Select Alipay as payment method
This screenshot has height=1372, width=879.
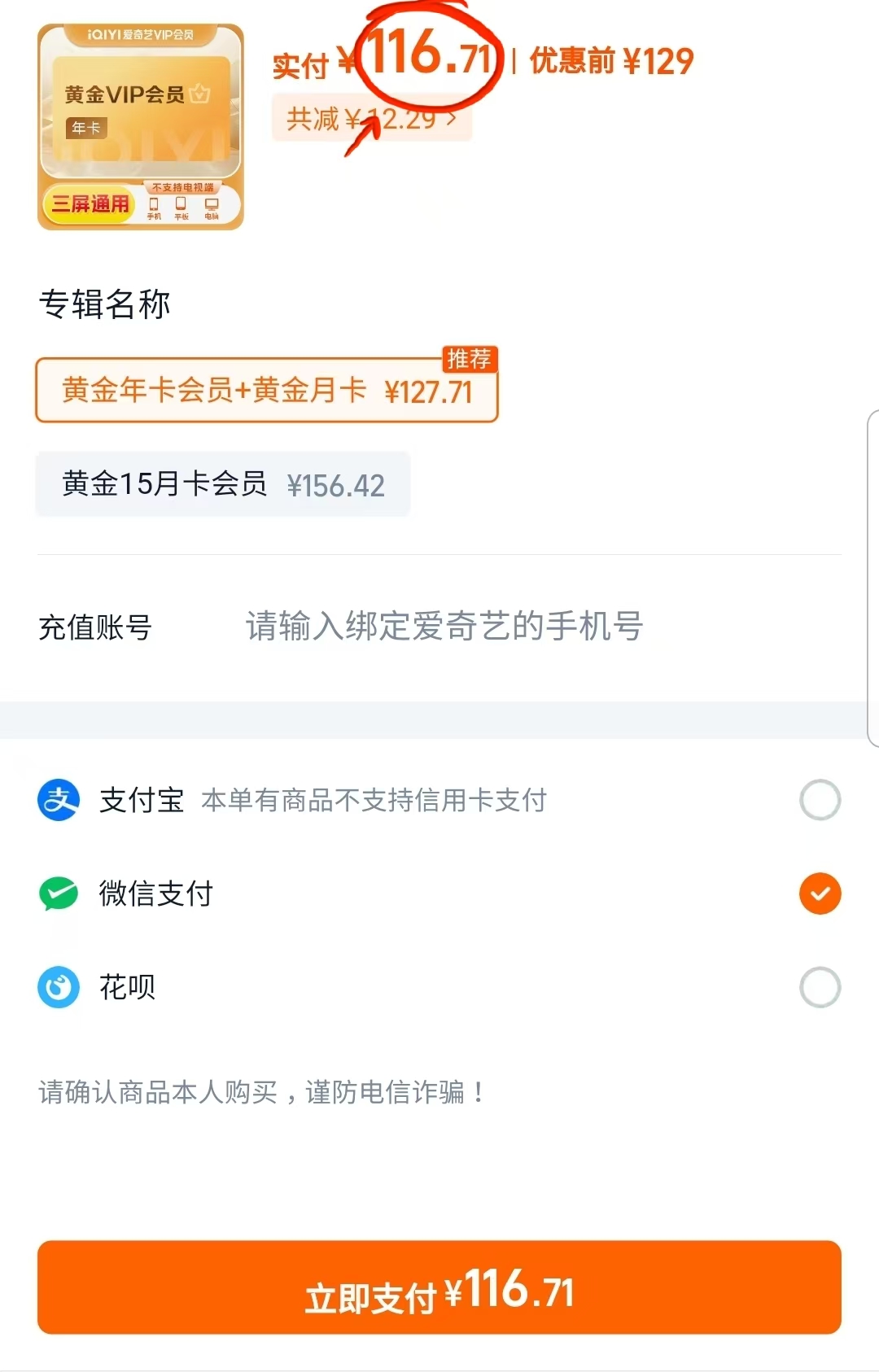point(820,800)
